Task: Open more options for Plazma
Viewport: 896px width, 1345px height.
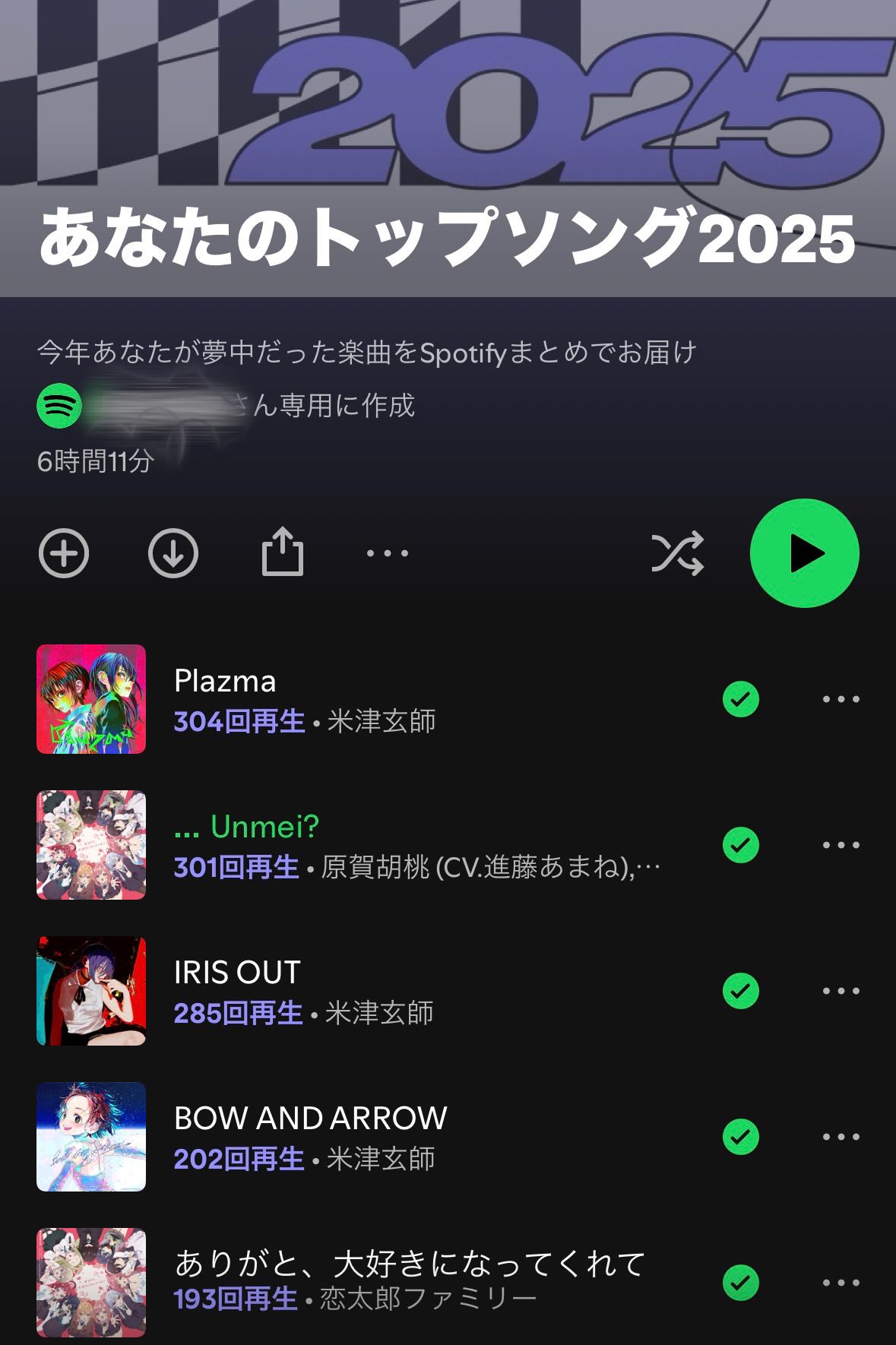Action: coord(841,699)
